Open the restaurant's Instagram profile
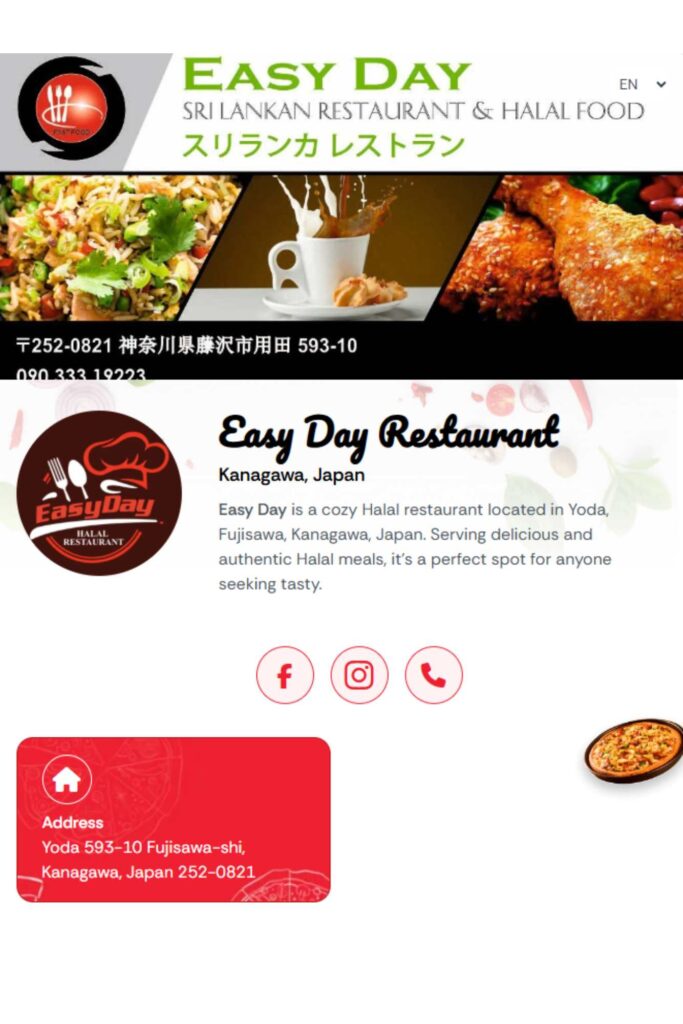The height and width of the screenshot is (1024, 683). [359, 676]
